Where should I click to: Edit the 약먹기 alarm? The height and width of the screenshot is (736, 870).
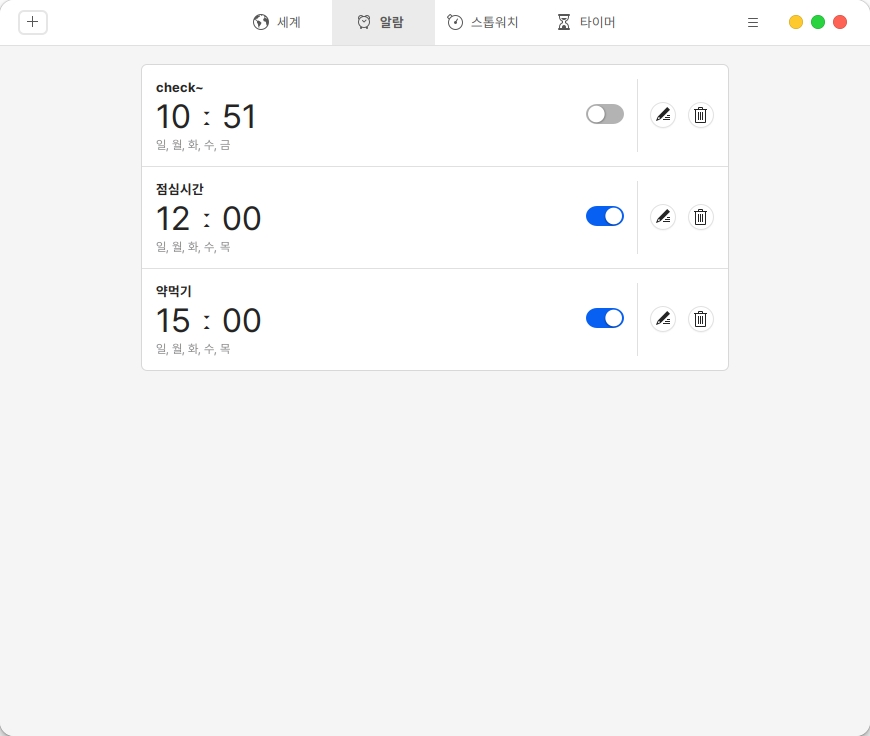[x=662, y=319]
